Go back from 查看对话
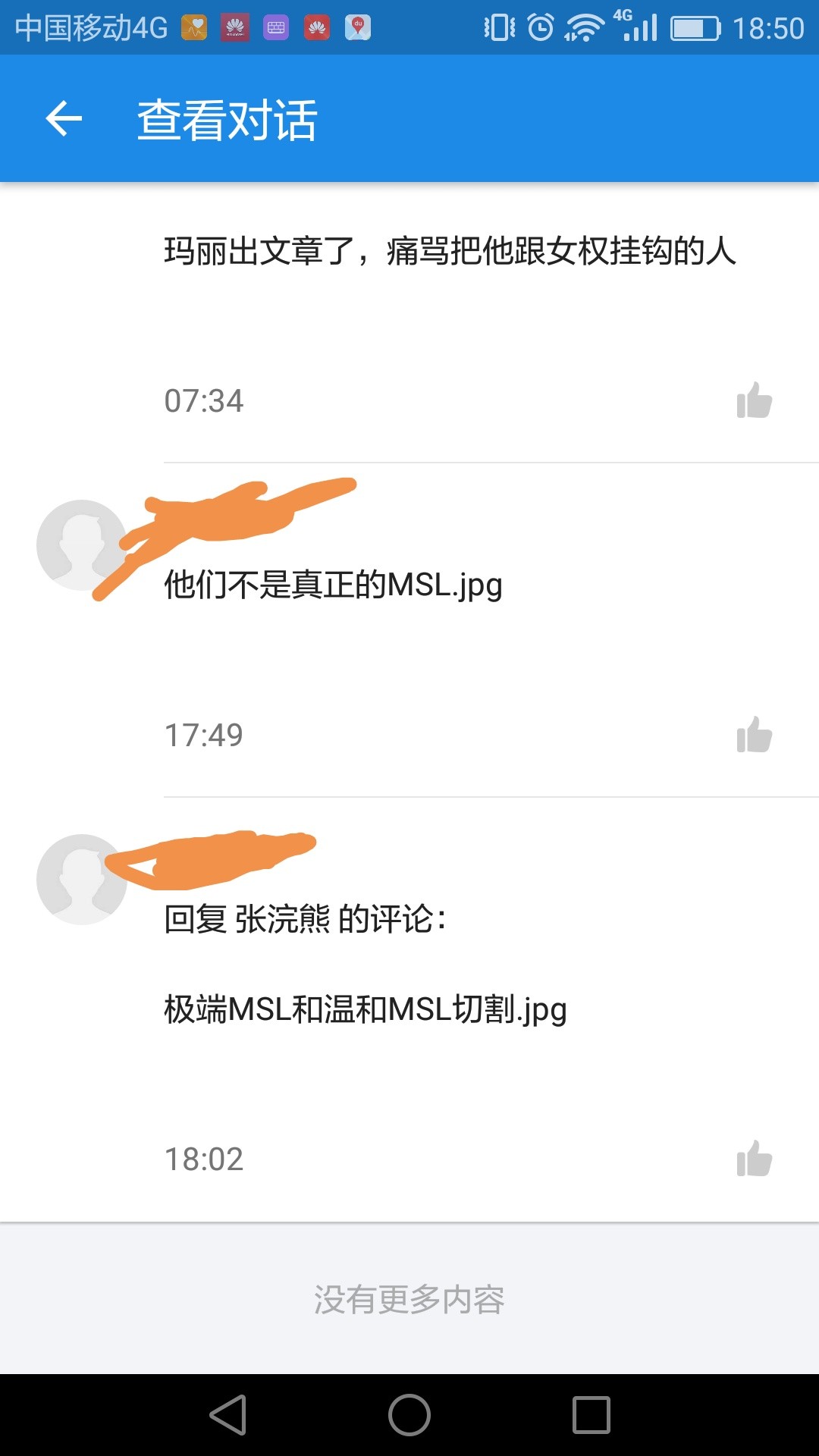The height and width of the screenshot is (1456, 819). click(x=64, y=119)
